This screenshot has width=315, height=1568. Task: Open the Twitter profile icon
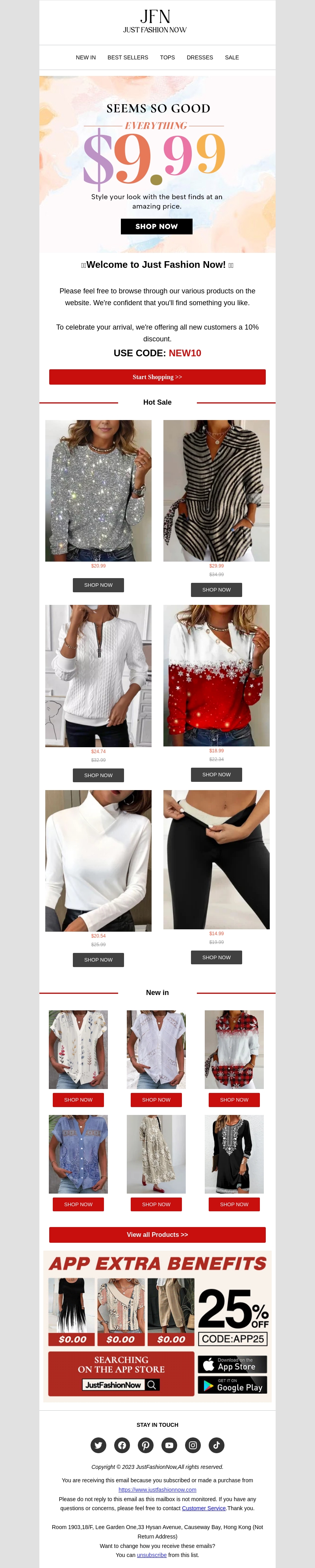pos(98,1445)
